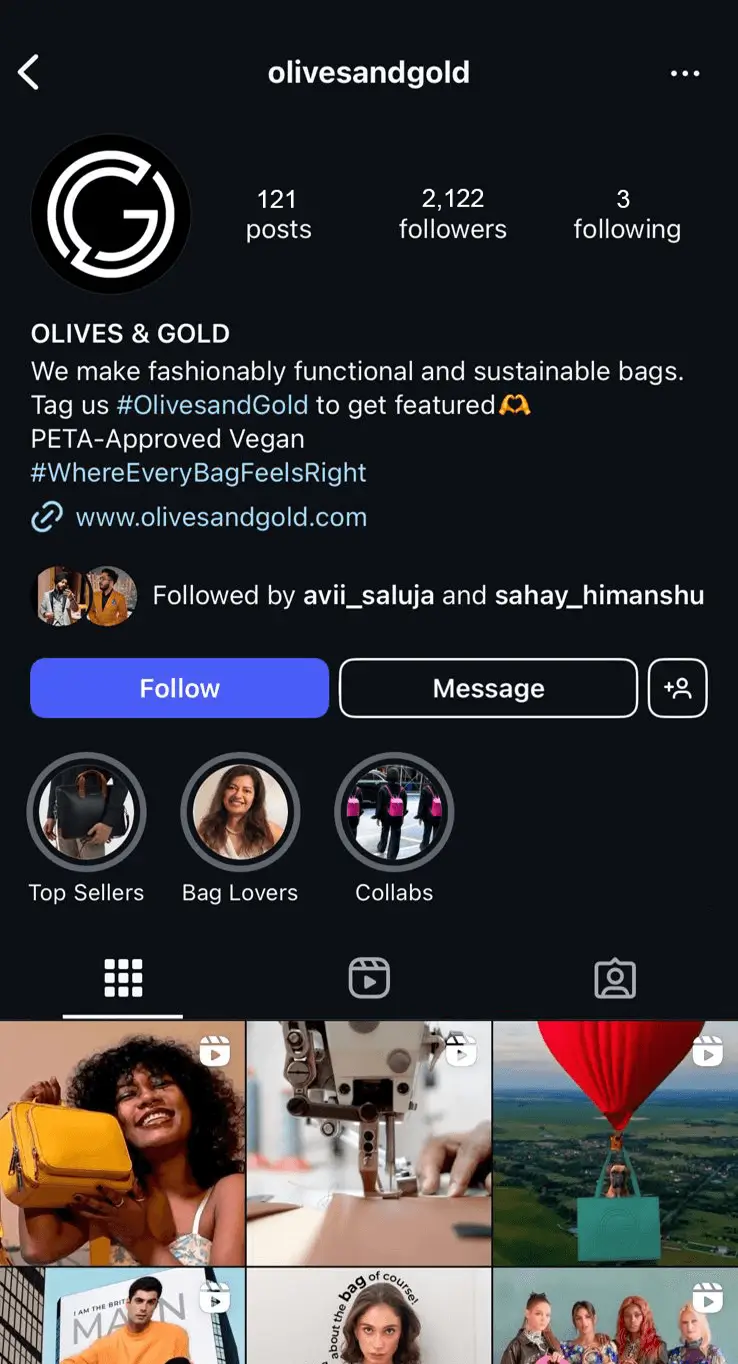Open the yellow bag woman reel
Screen dimensions: 738x1364
coord(122,1142)
